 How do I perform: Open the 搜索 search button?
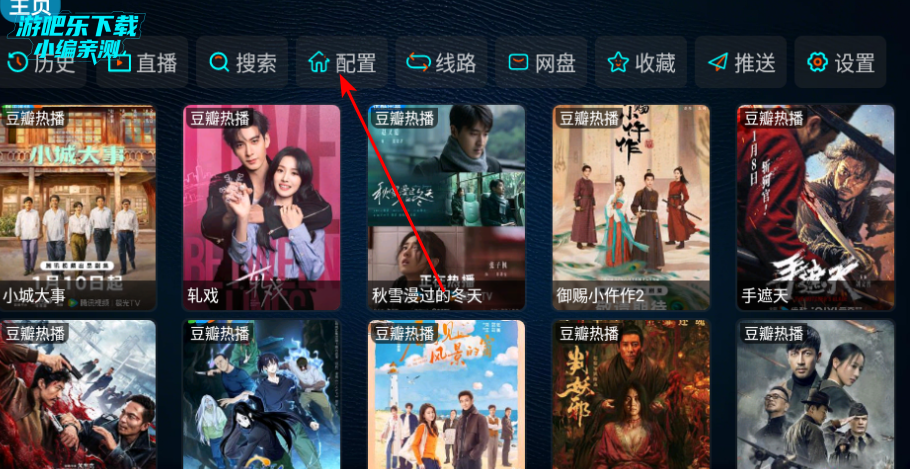tap(242, 63)
